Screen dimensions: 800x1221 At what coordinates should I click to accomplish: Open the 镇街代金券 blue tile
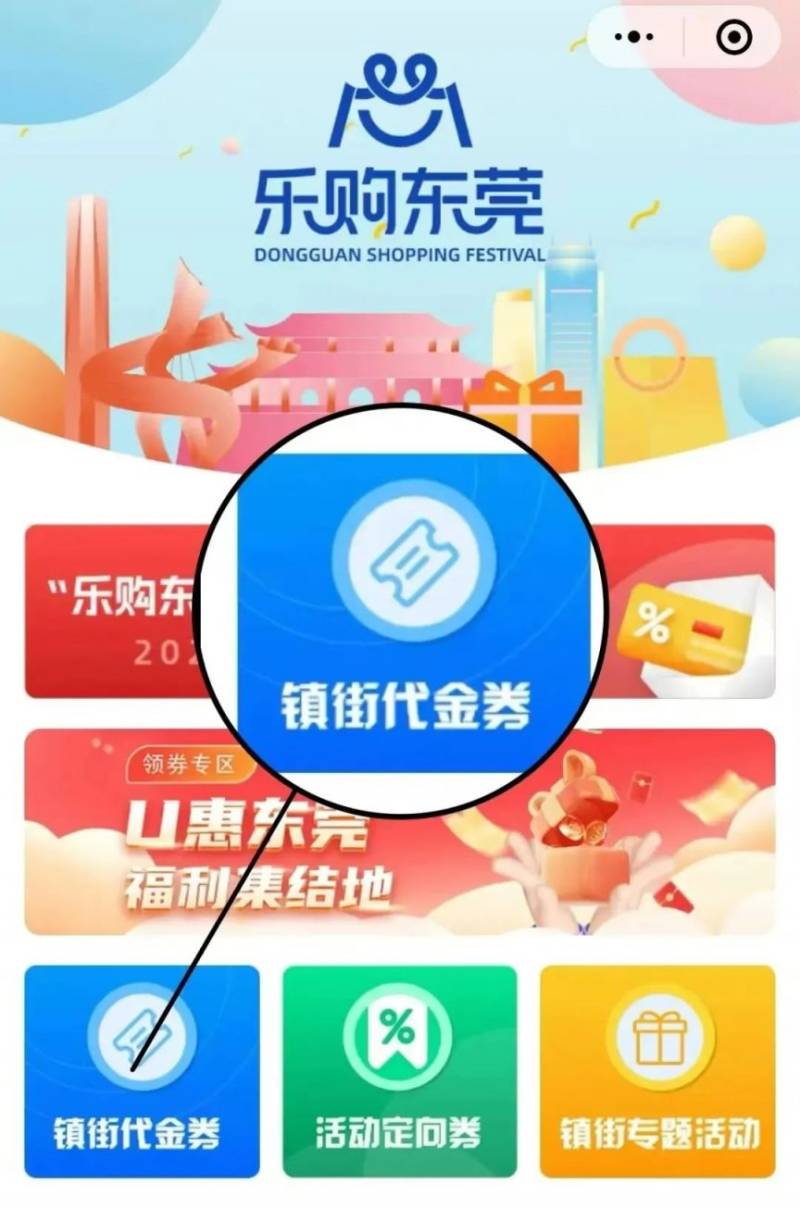click(141, 1070)
